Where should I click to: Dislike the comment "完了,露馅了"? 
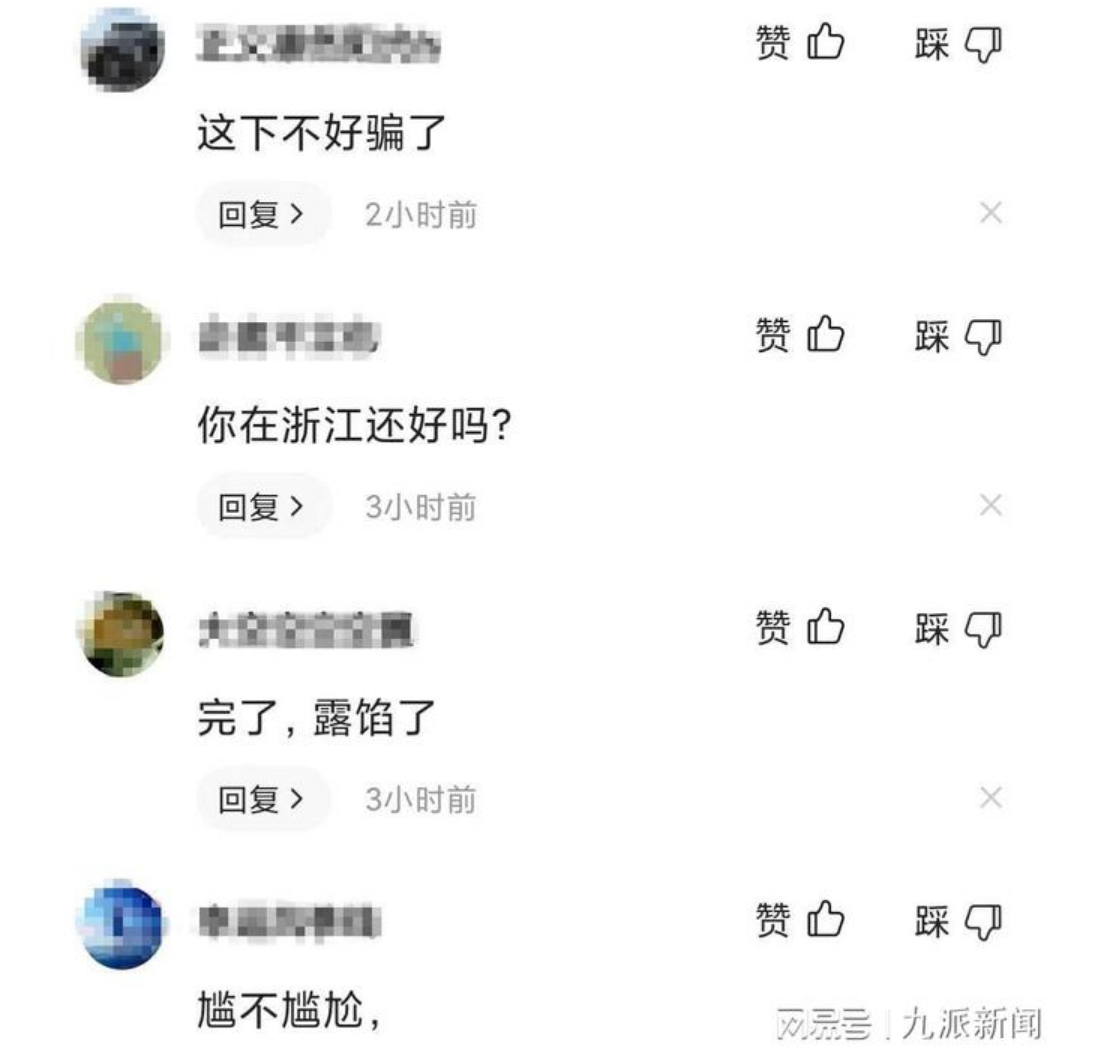tap(958, 629)
